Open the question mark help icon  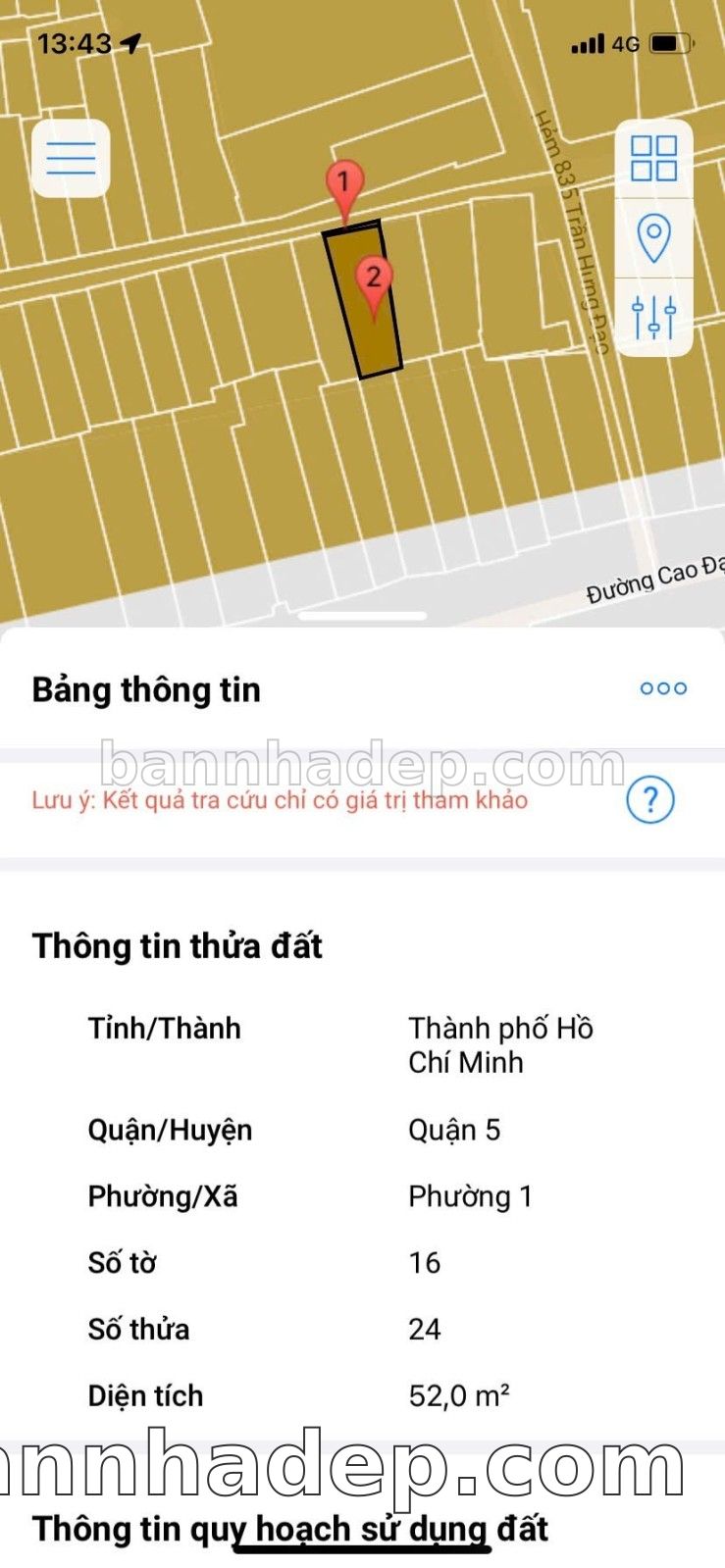[x=649, y=800]
